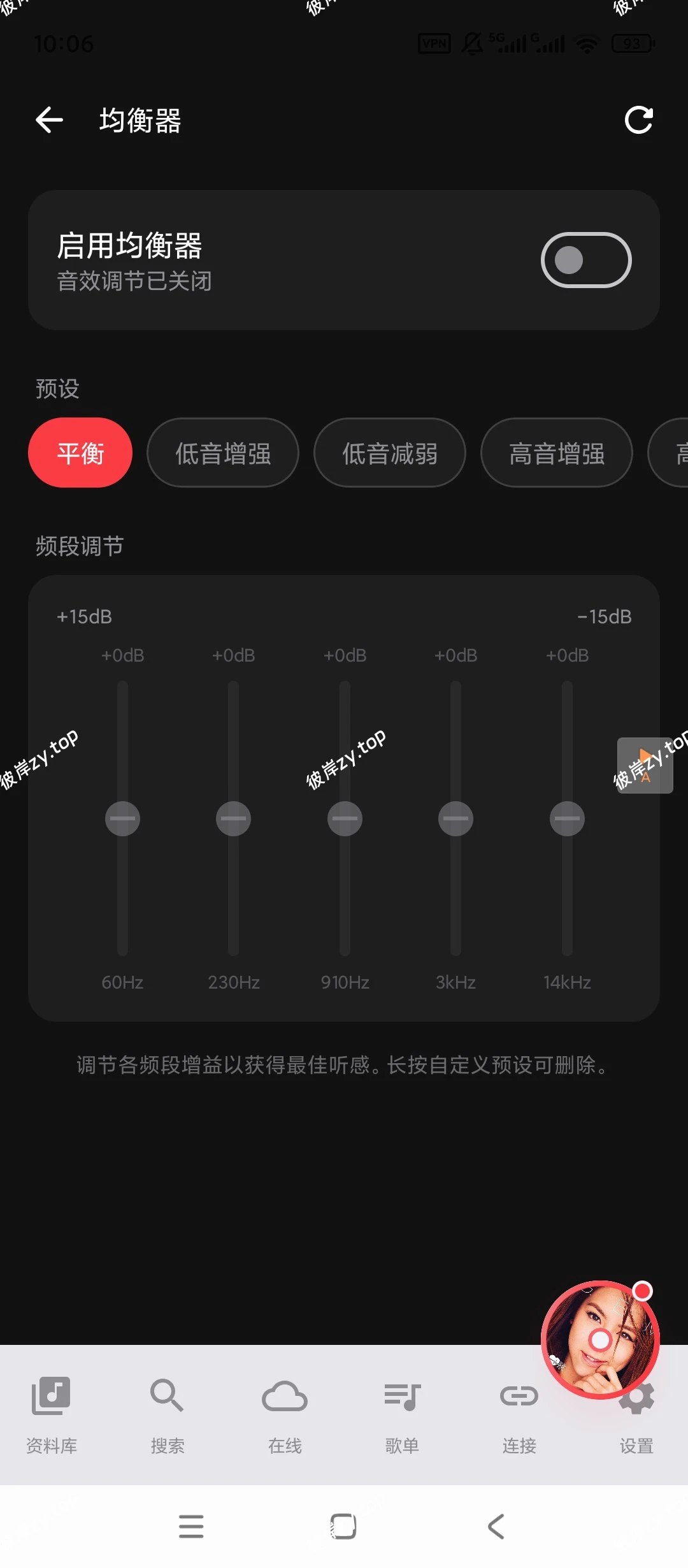Click the 低音增强 preset button
The width and height of the screenshot is (688, 1568).
(222, 453)
